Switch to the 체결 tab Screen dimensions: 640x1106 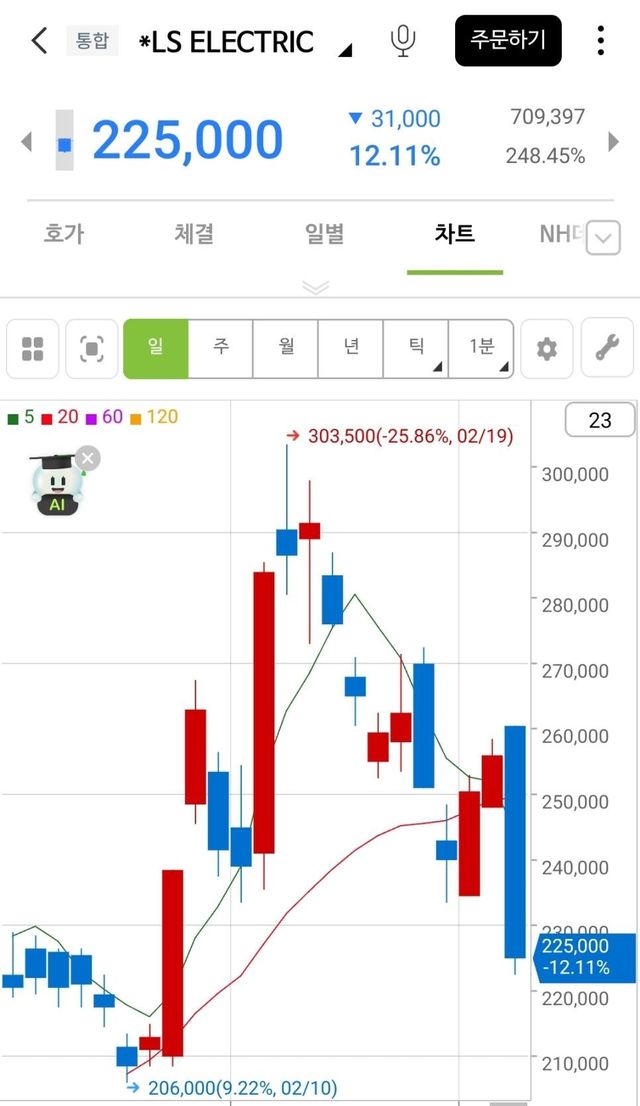point(194,234)
